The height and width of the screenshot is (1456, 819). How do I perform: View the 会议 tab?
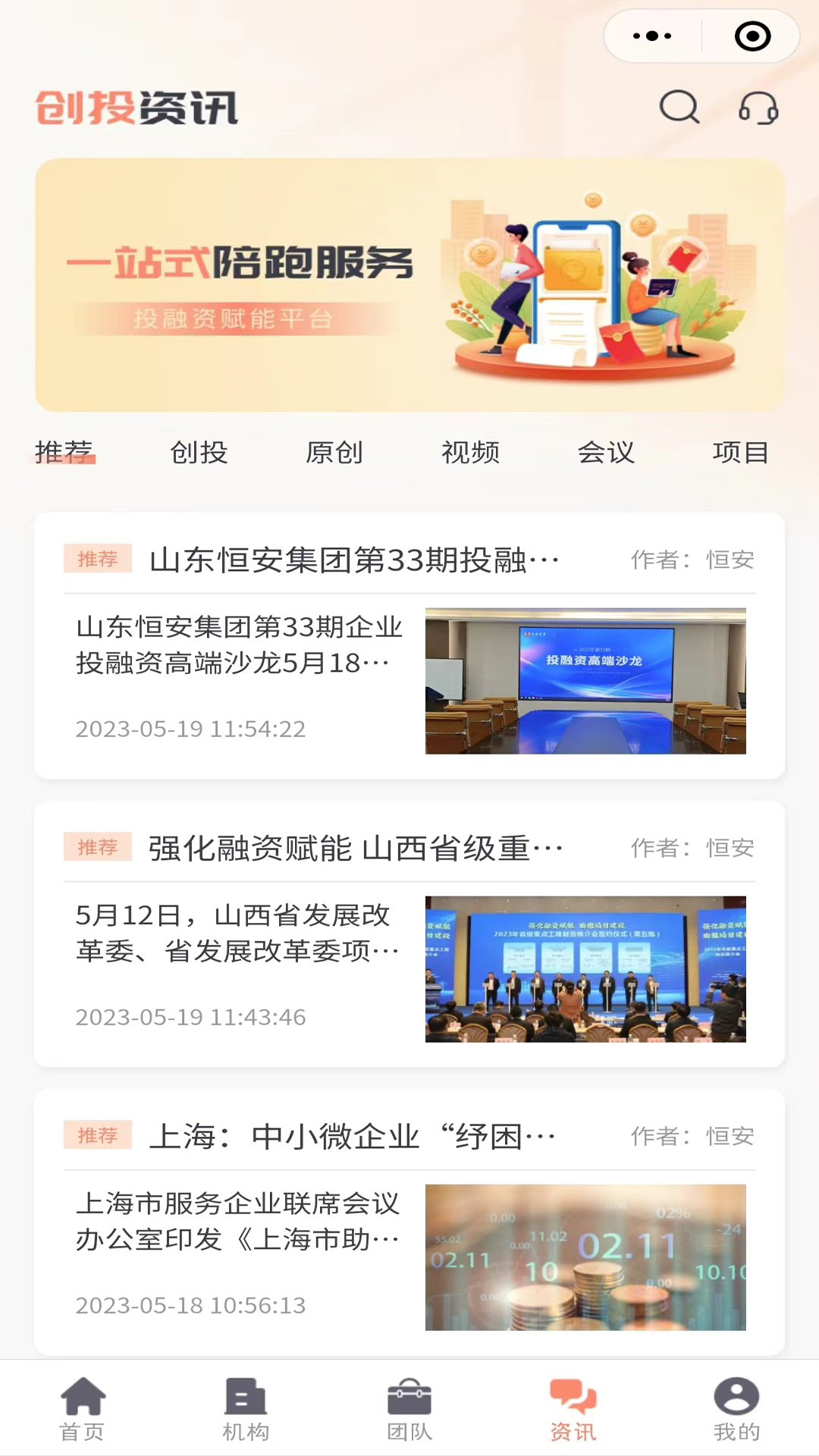pyautogui.click(x=605, y=453)
